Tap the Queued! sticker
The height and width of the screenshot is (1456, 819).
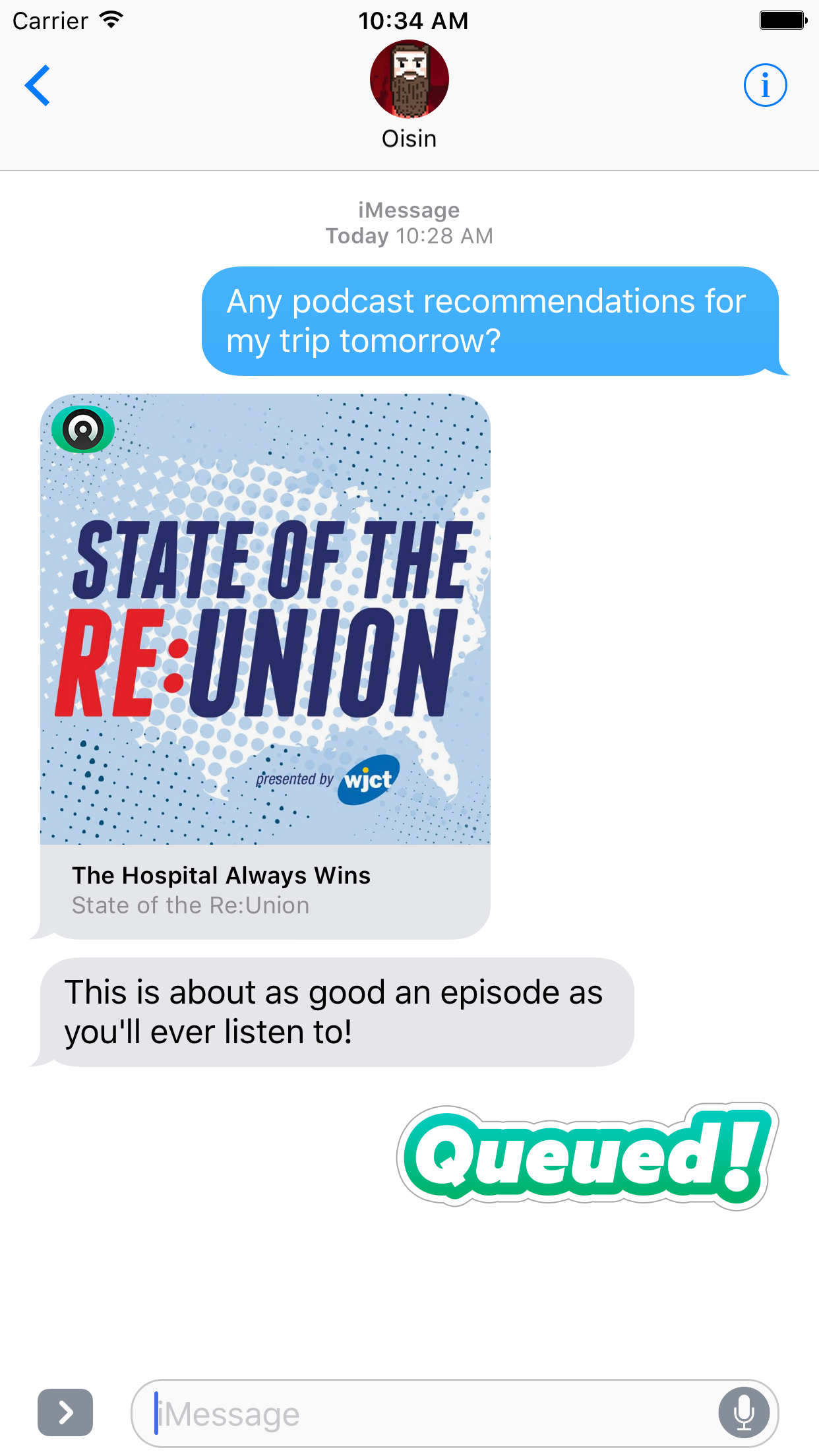pyautogui.click(x=588, y=1156)
